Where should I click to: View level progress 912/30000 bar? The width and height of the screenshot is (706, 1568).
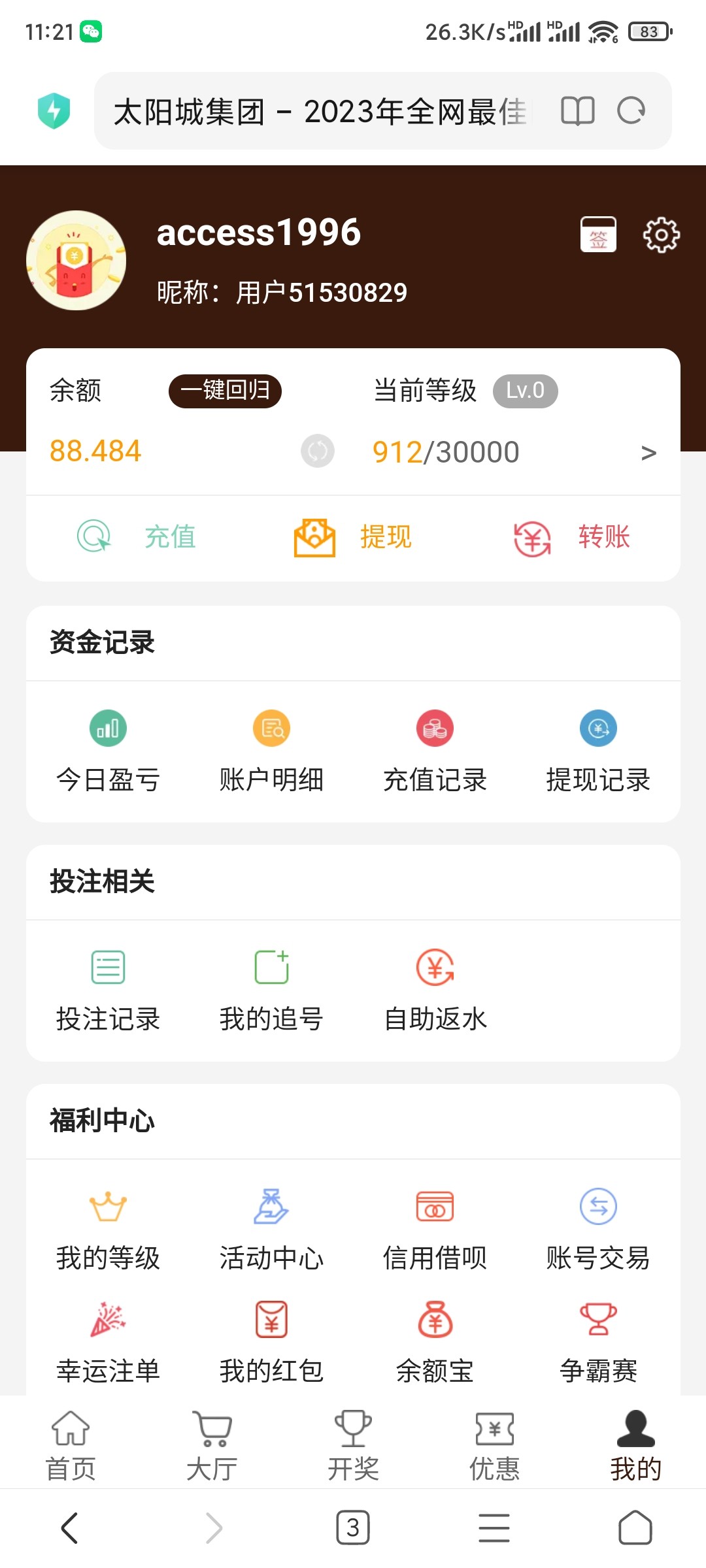coord(445,451)
